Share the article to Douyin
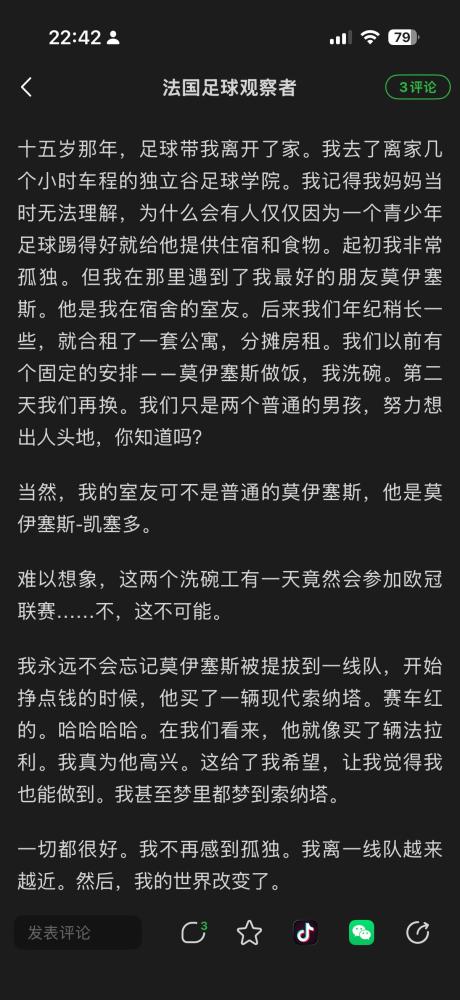The image size is (460, 1000). point(306,932)
